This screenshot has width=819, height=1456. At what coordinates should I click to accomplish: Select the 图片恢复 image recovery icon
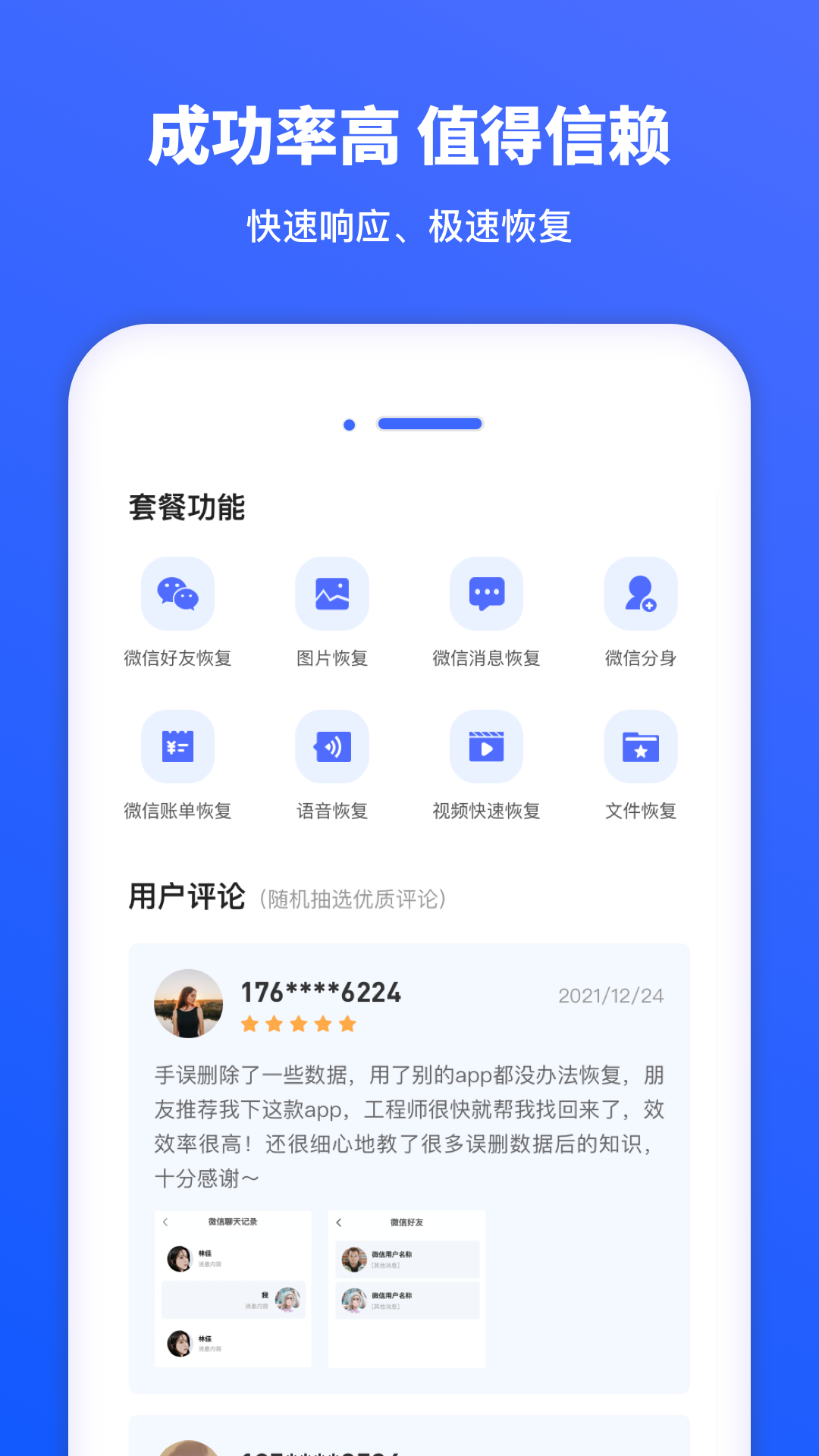pos(332,594)
